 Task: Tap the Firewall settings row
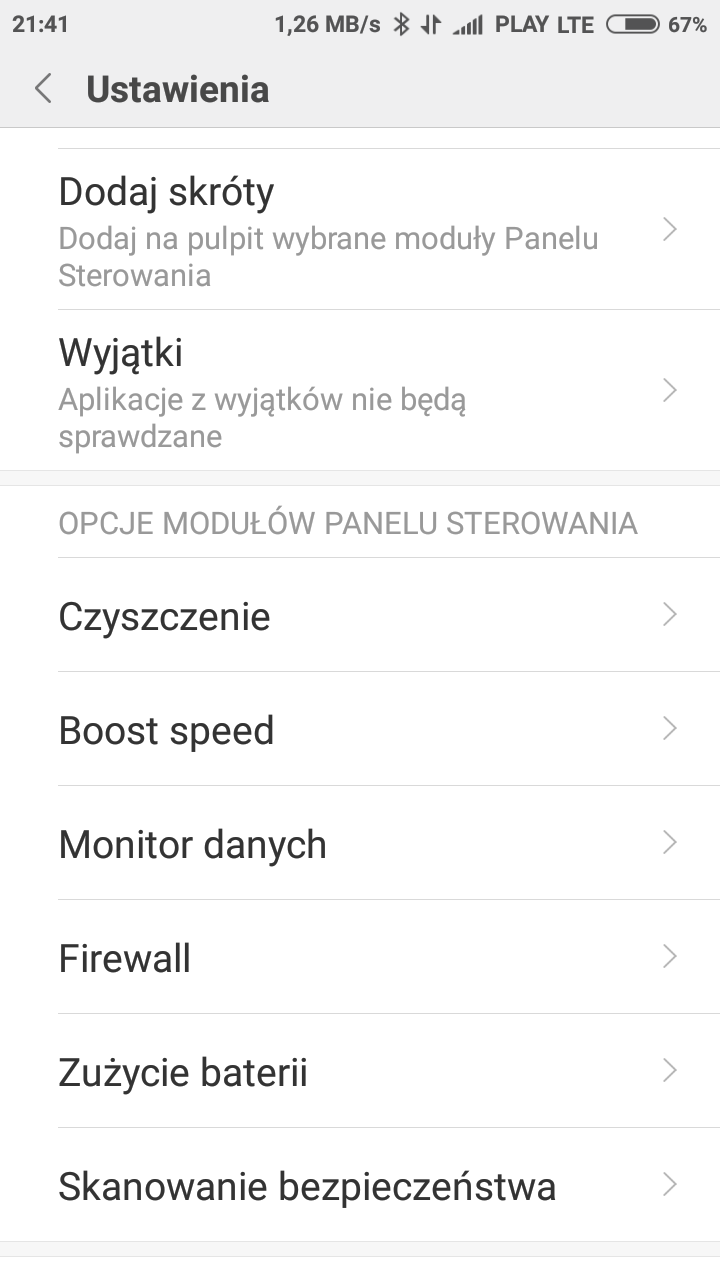pos(360,957)
